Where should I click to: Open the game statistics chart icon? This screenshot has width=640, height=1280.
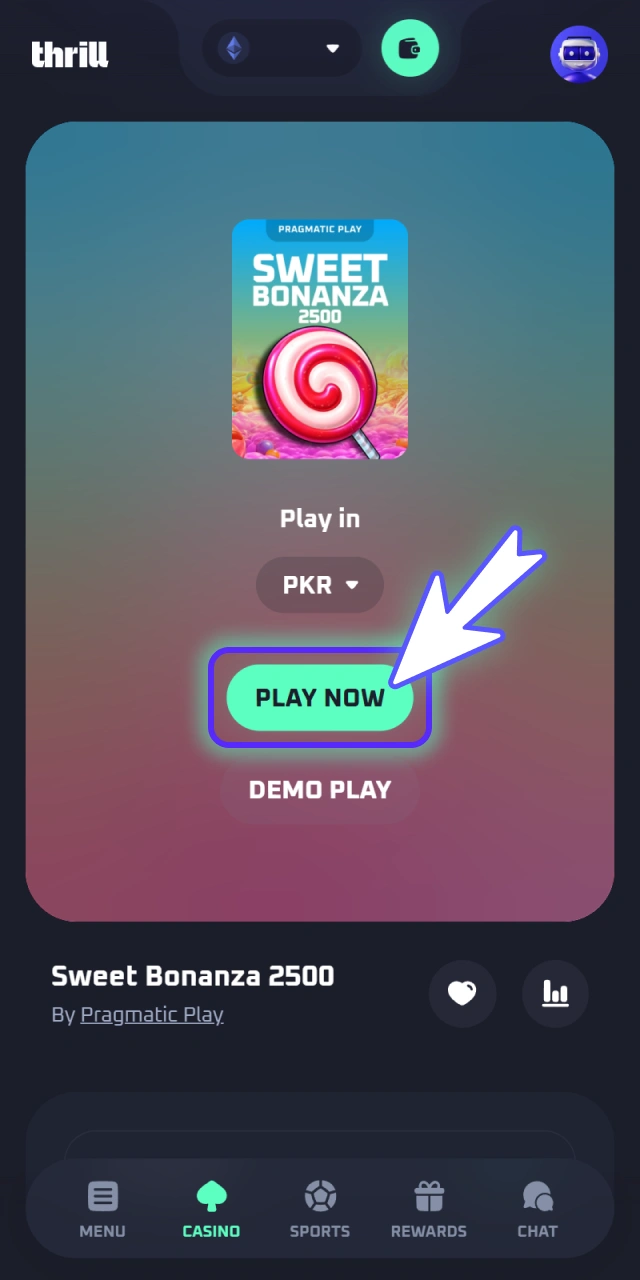click(555, 994)
